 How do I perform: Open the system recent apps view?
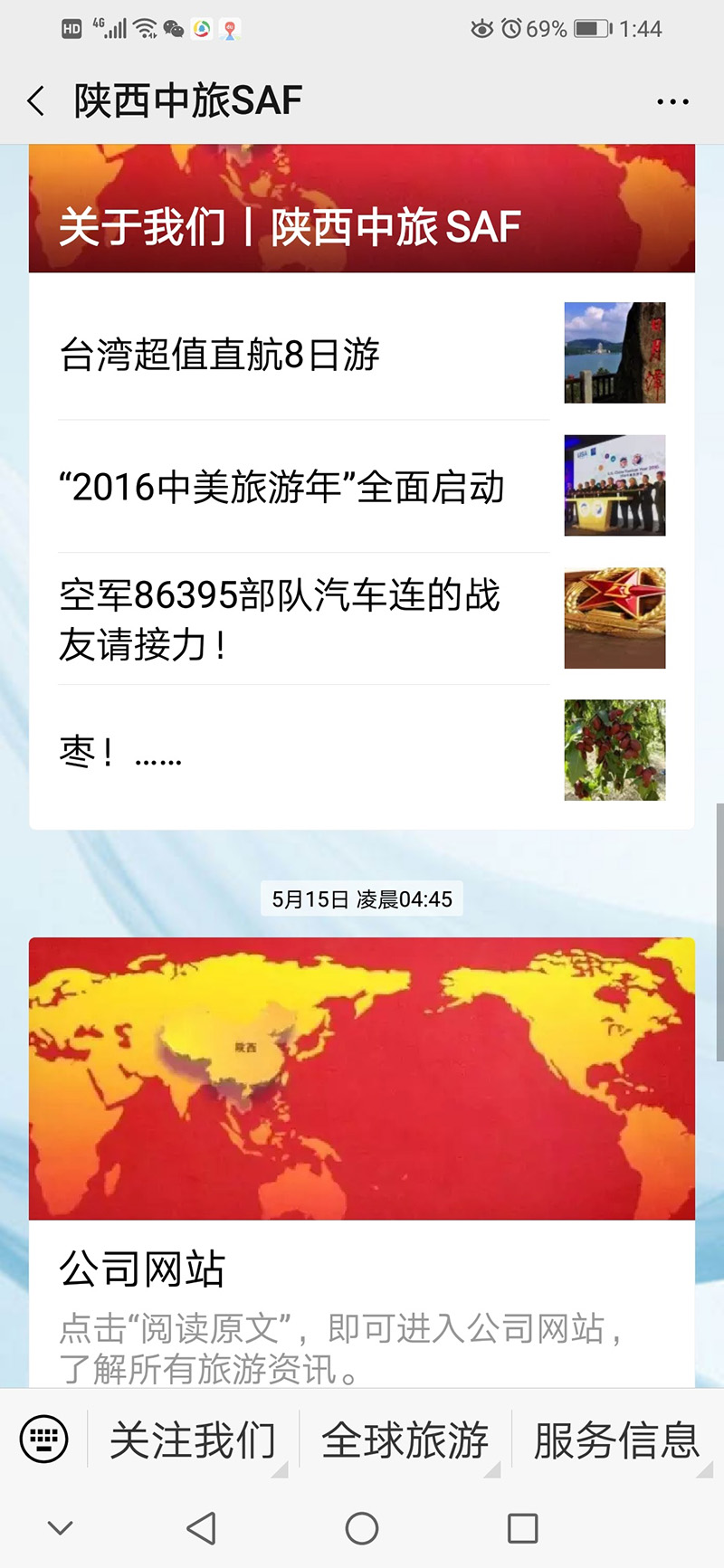pyautogui.click(x=522, y=1528)
